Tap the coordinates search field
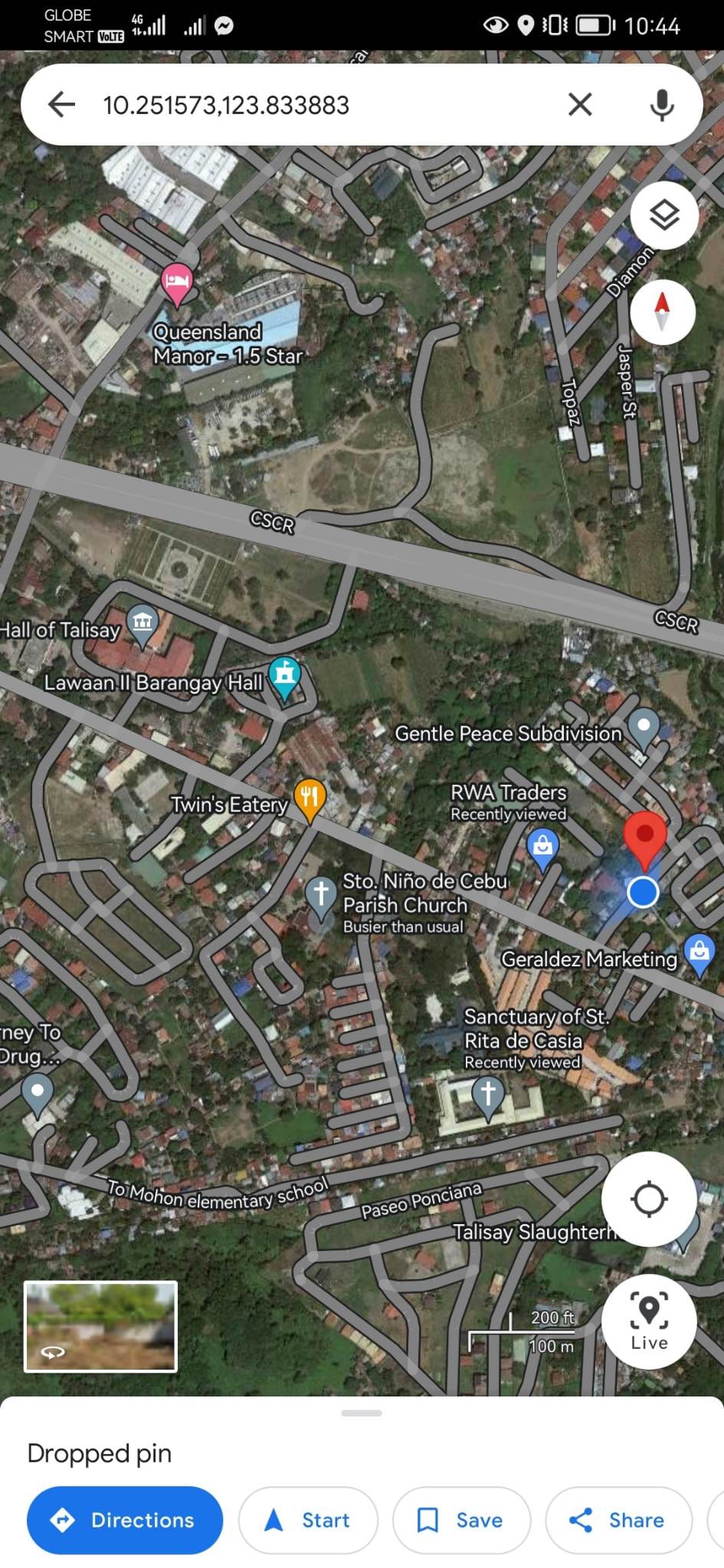Image resolution: width=724 pixels, height=1568 pixels. tap(306, 104)
